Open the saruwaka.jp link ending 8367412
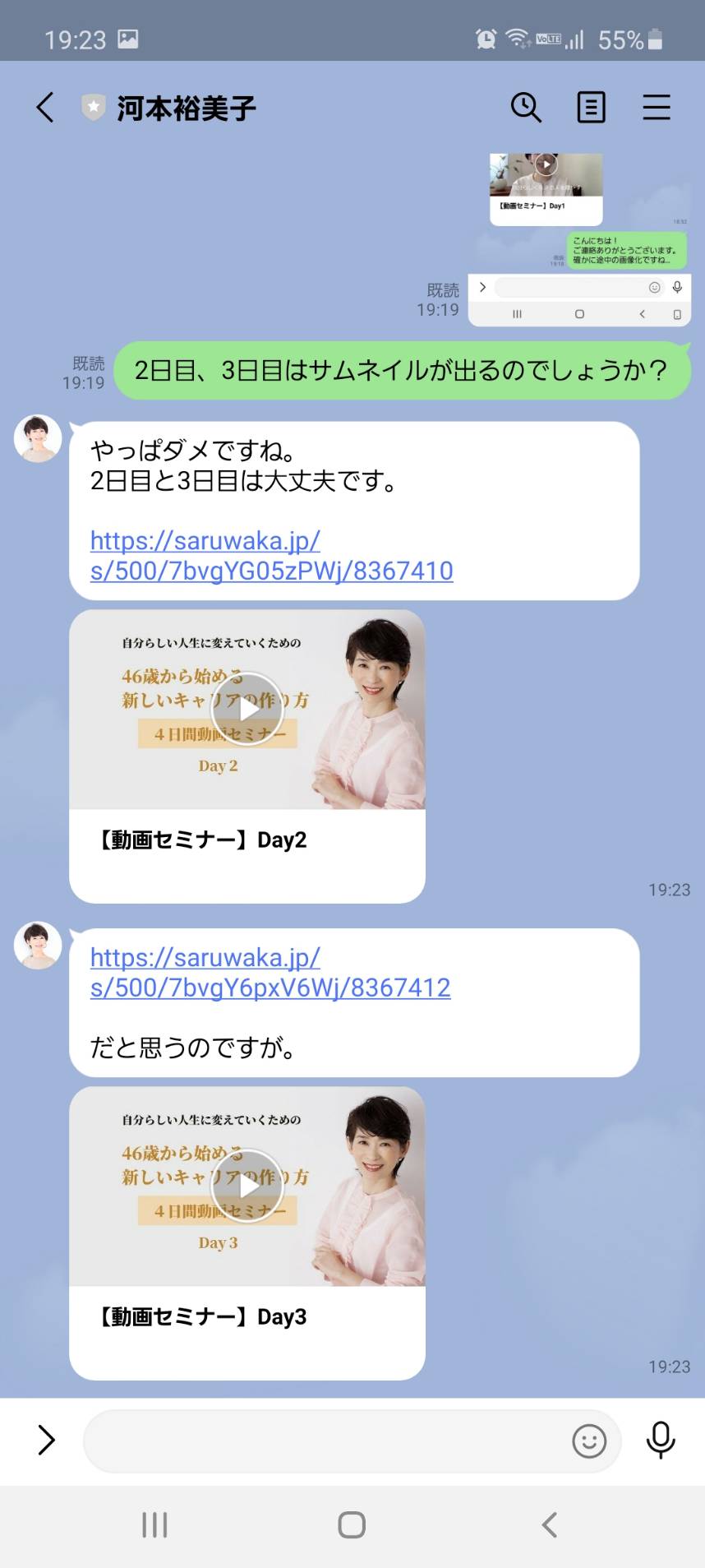The height and width of the screenshot is (1568, 705). click(x=270, y=973)
